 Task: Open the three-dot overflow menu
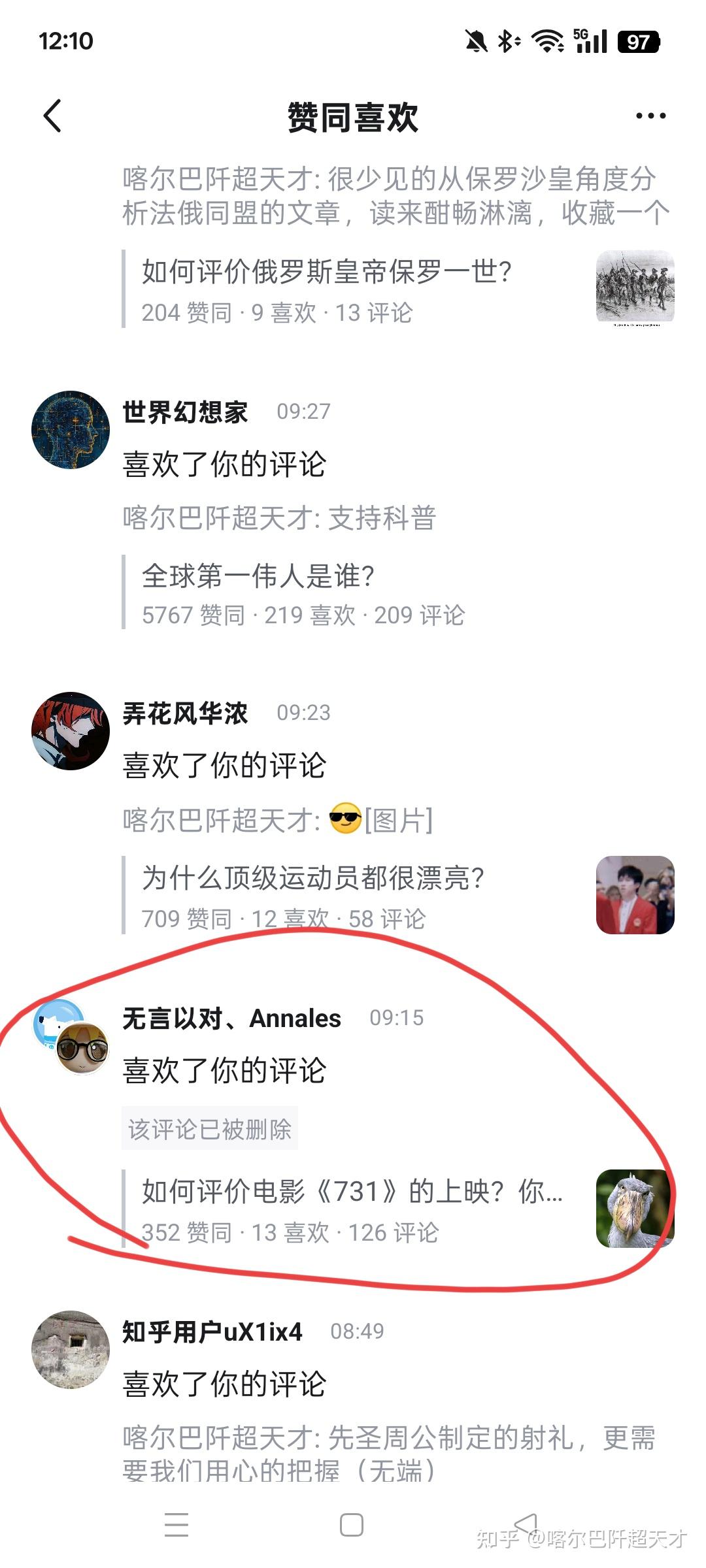point(650,116)
